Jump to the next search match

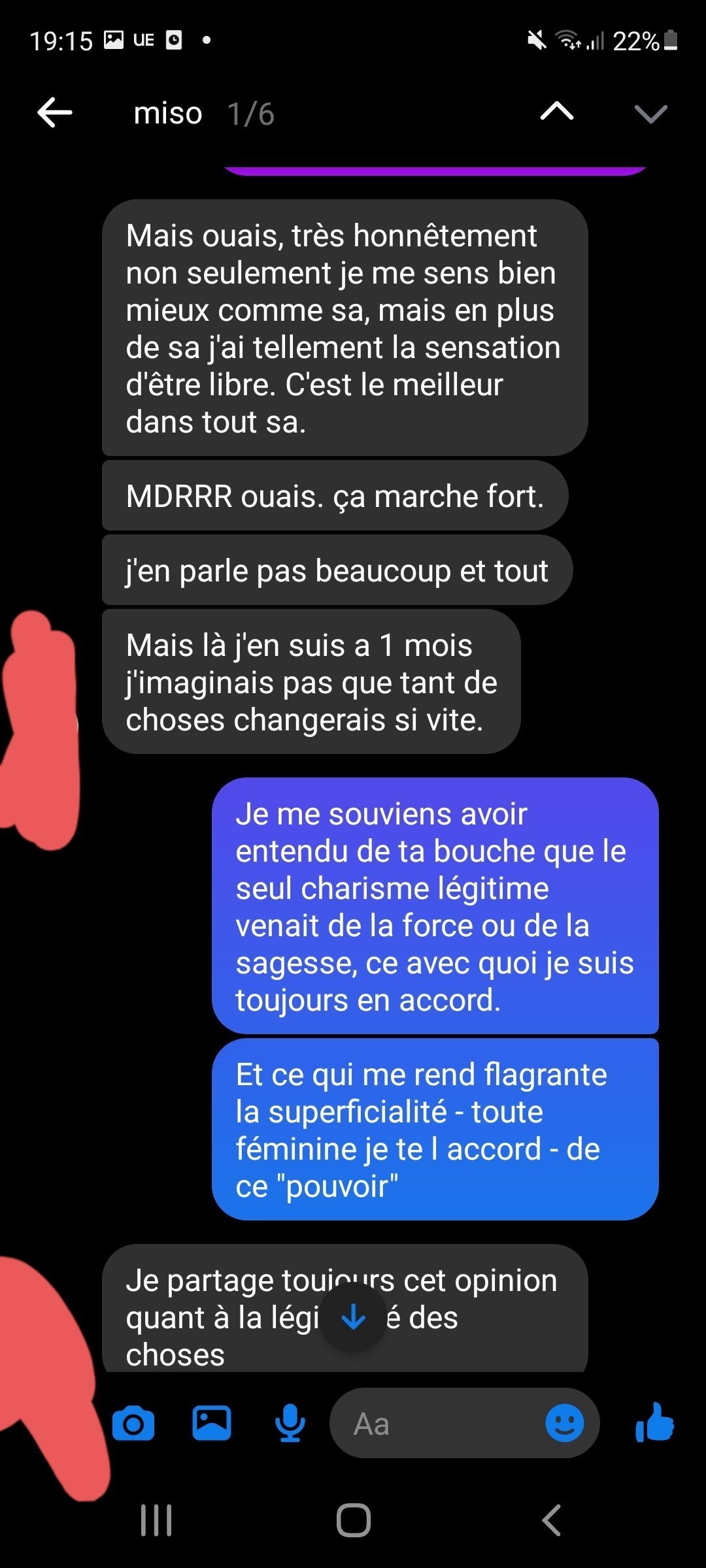(651, 114)
